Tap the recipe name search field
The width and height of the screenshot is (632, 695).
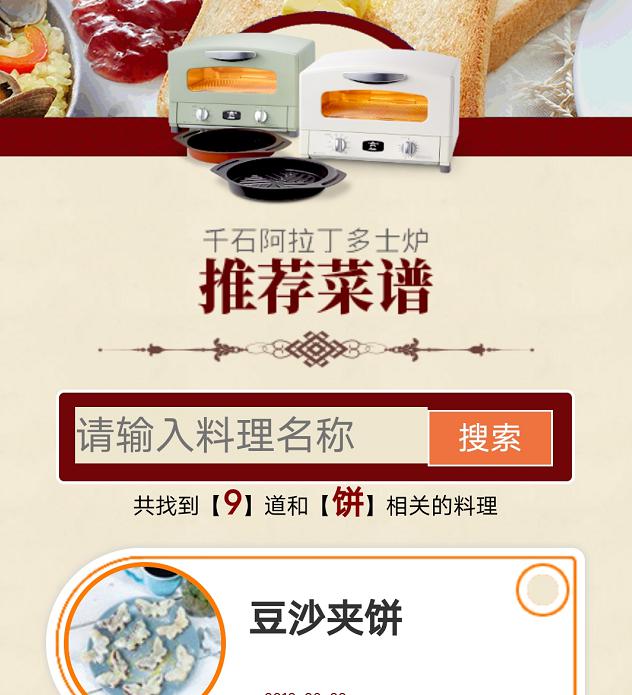(x=251, y=436)
